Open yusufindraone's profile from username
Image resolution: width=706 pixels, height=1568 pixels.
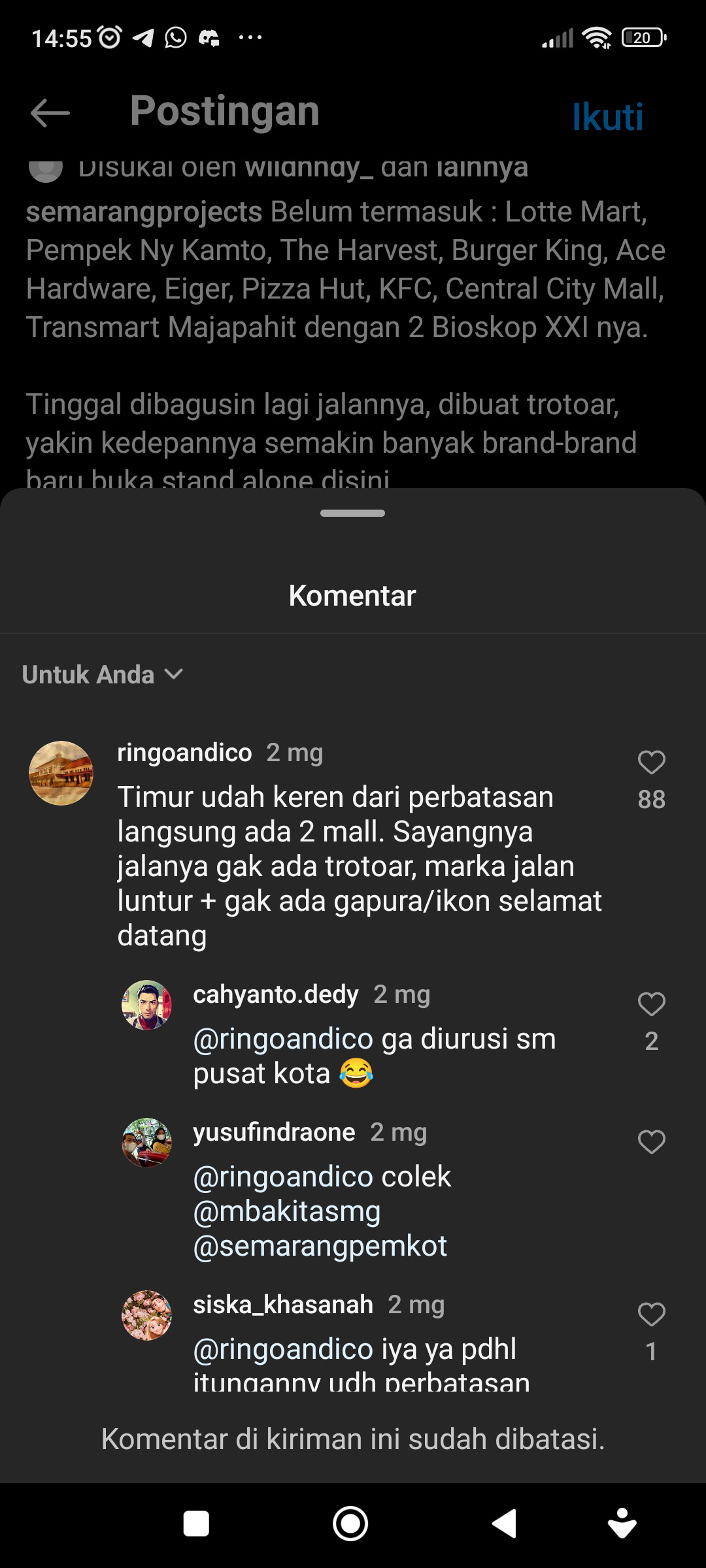point(274,1132)
